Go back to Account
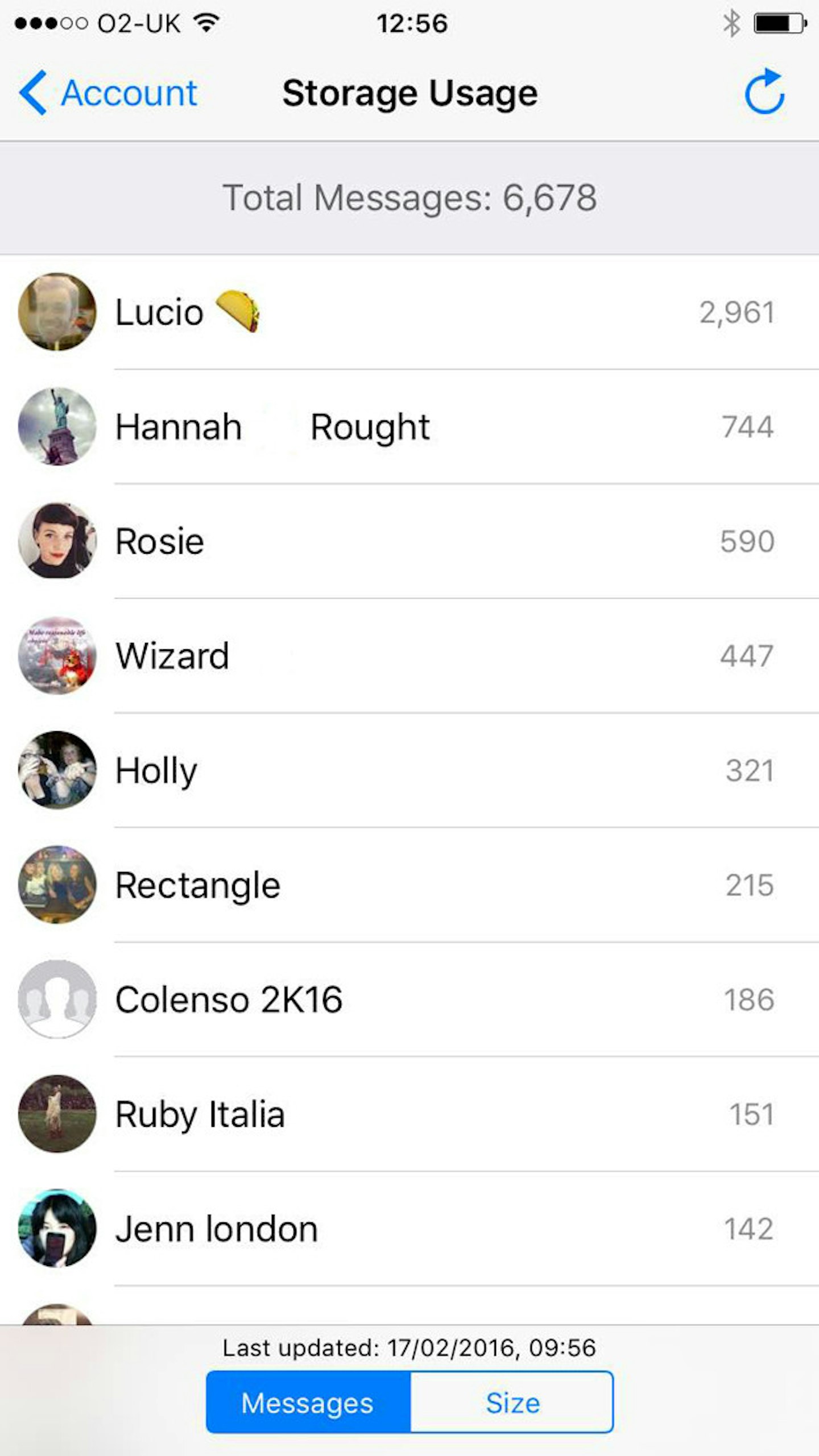 (108, 93)
